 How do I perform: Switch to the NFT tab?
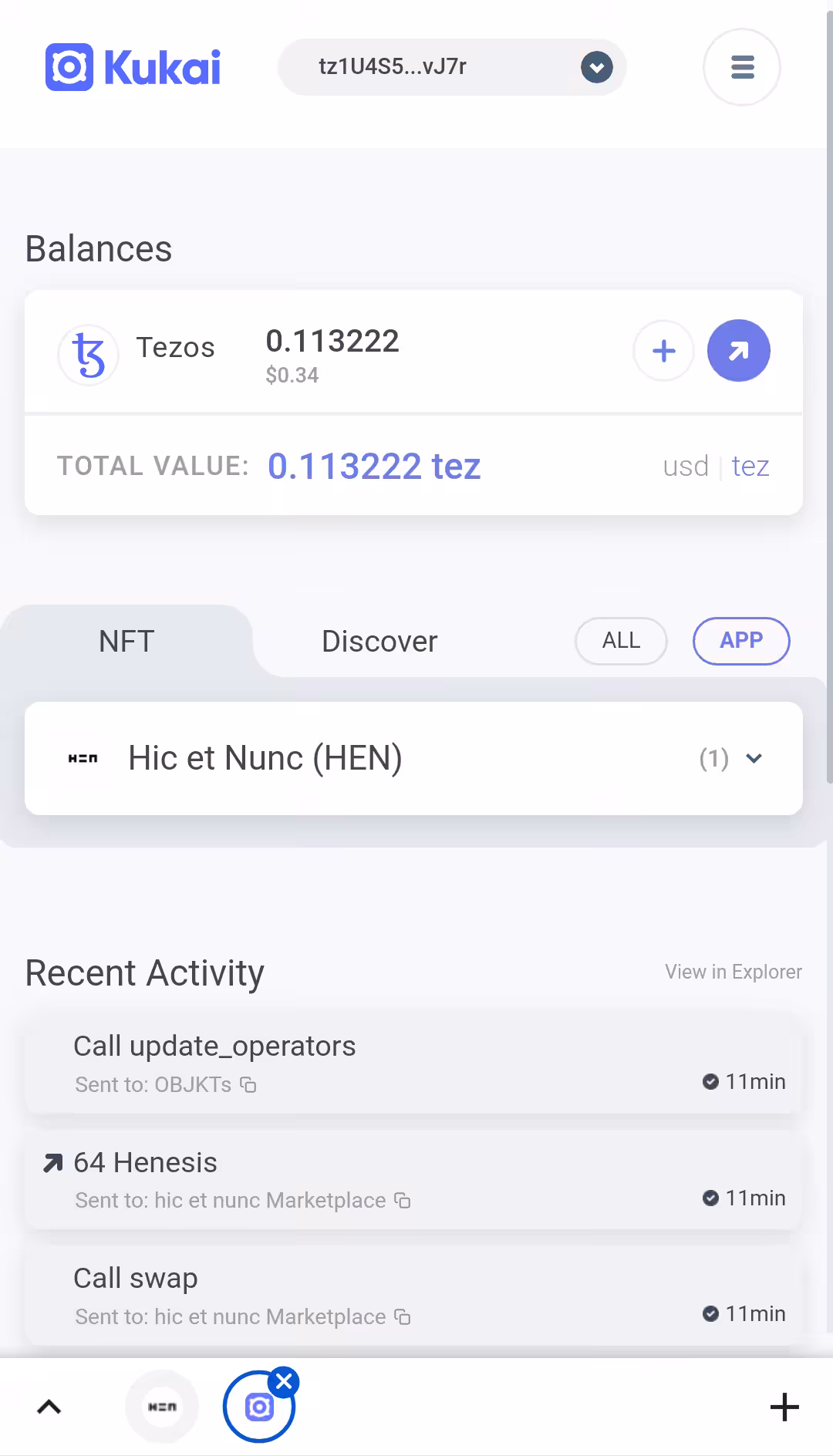pyautogui.click(x=126, y=641)
